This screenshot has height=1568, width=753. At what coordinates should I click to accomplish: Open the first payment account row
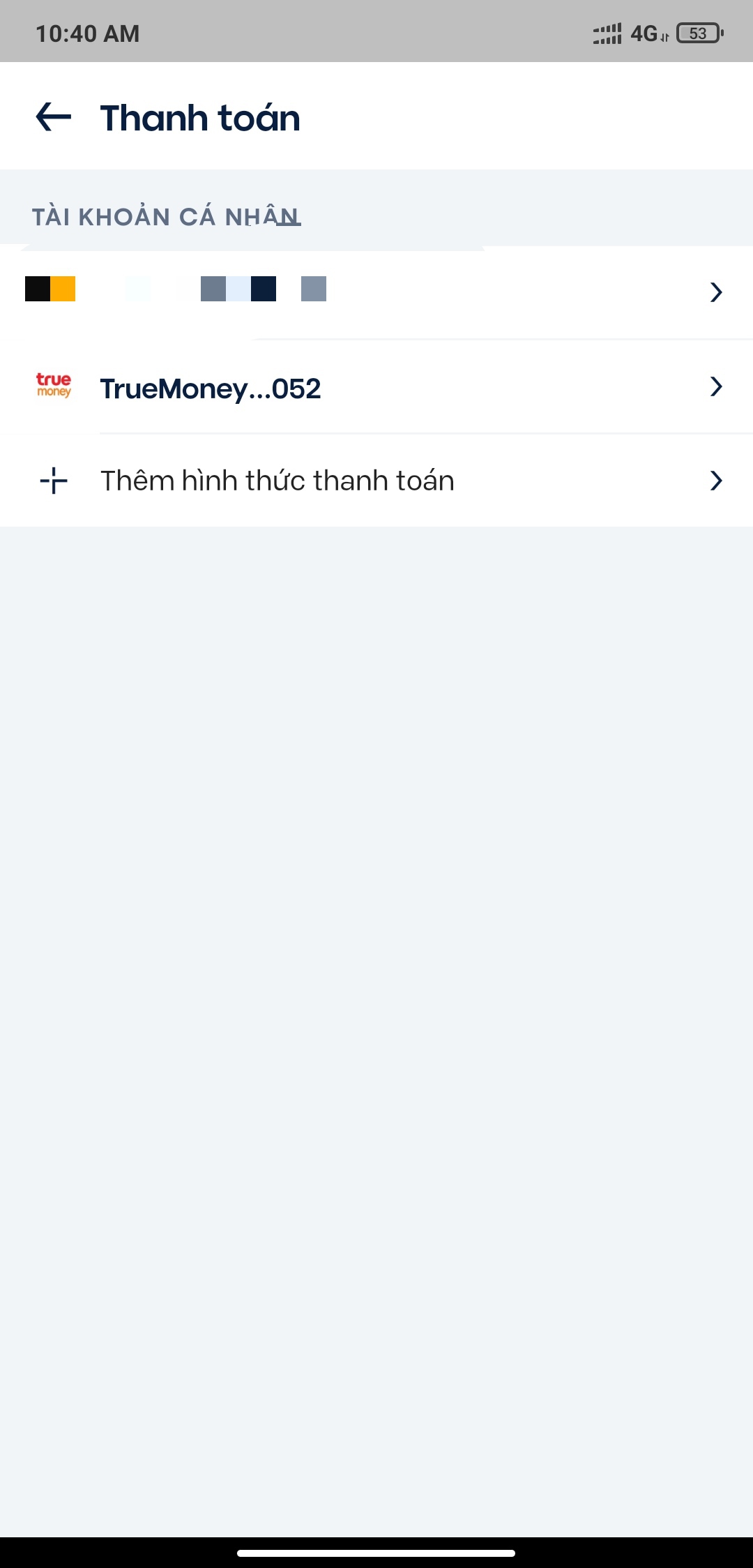376,292
